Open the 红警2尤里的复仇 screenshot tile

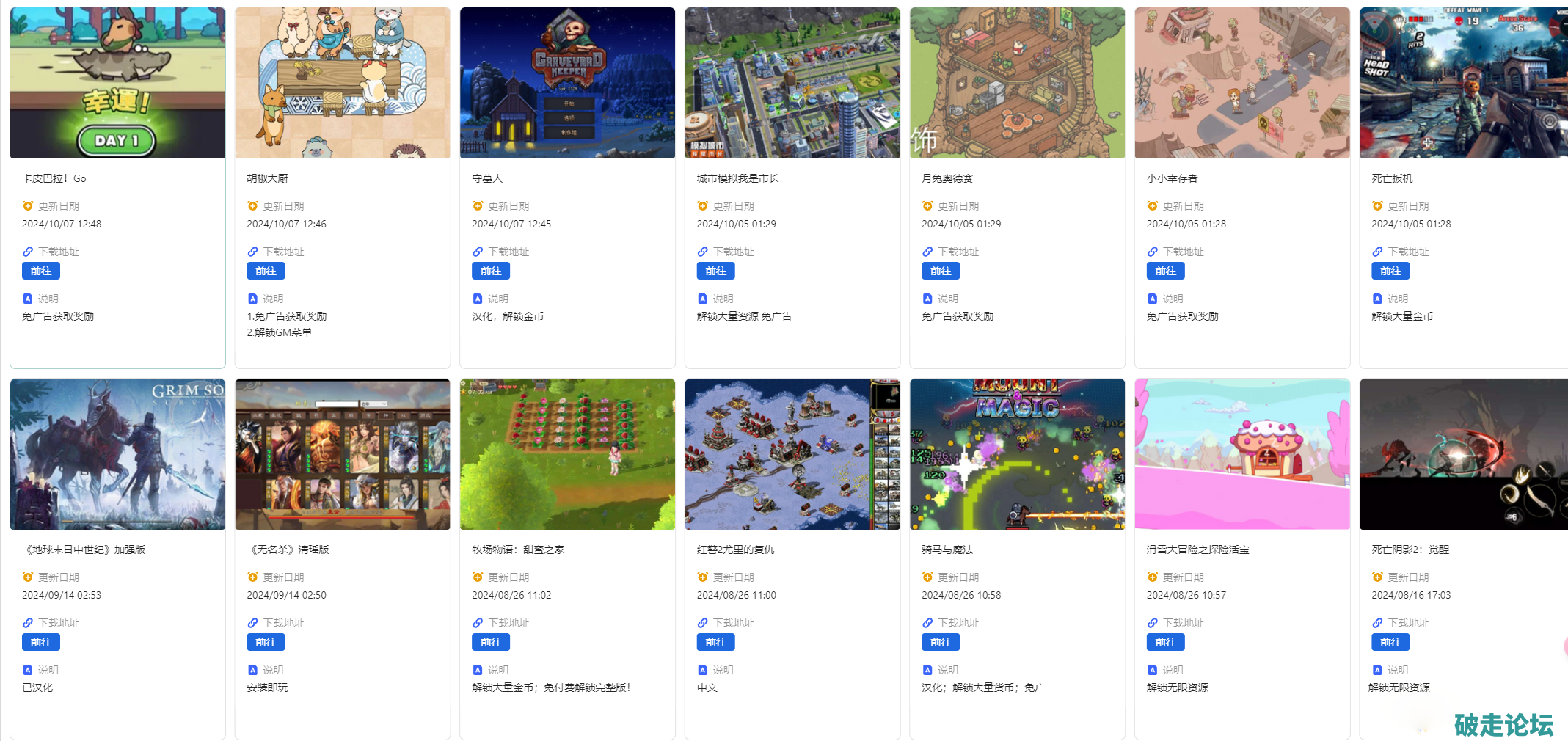pyautogui.click(x=792, y=454)
